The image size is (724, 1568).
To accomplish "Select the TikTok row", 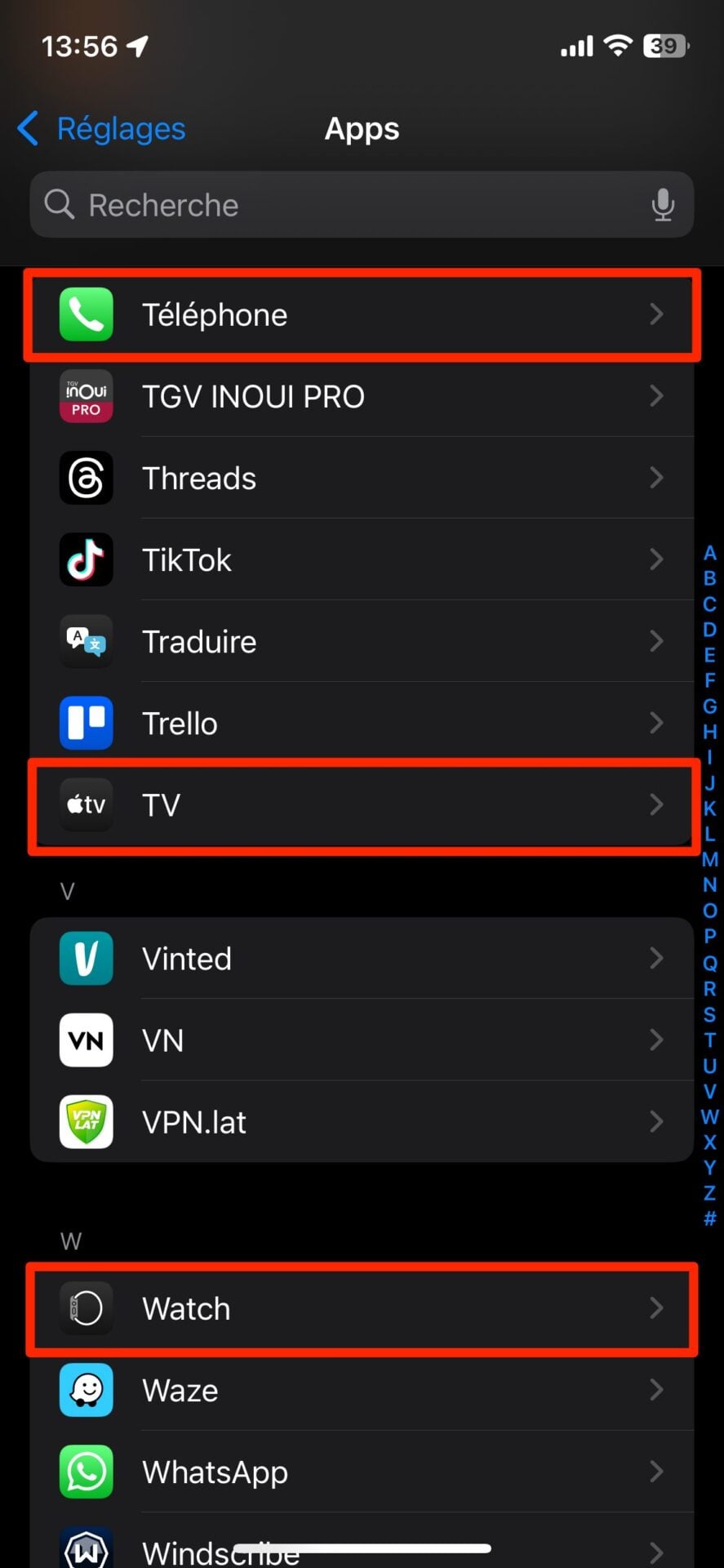I will tap(362, 560).
